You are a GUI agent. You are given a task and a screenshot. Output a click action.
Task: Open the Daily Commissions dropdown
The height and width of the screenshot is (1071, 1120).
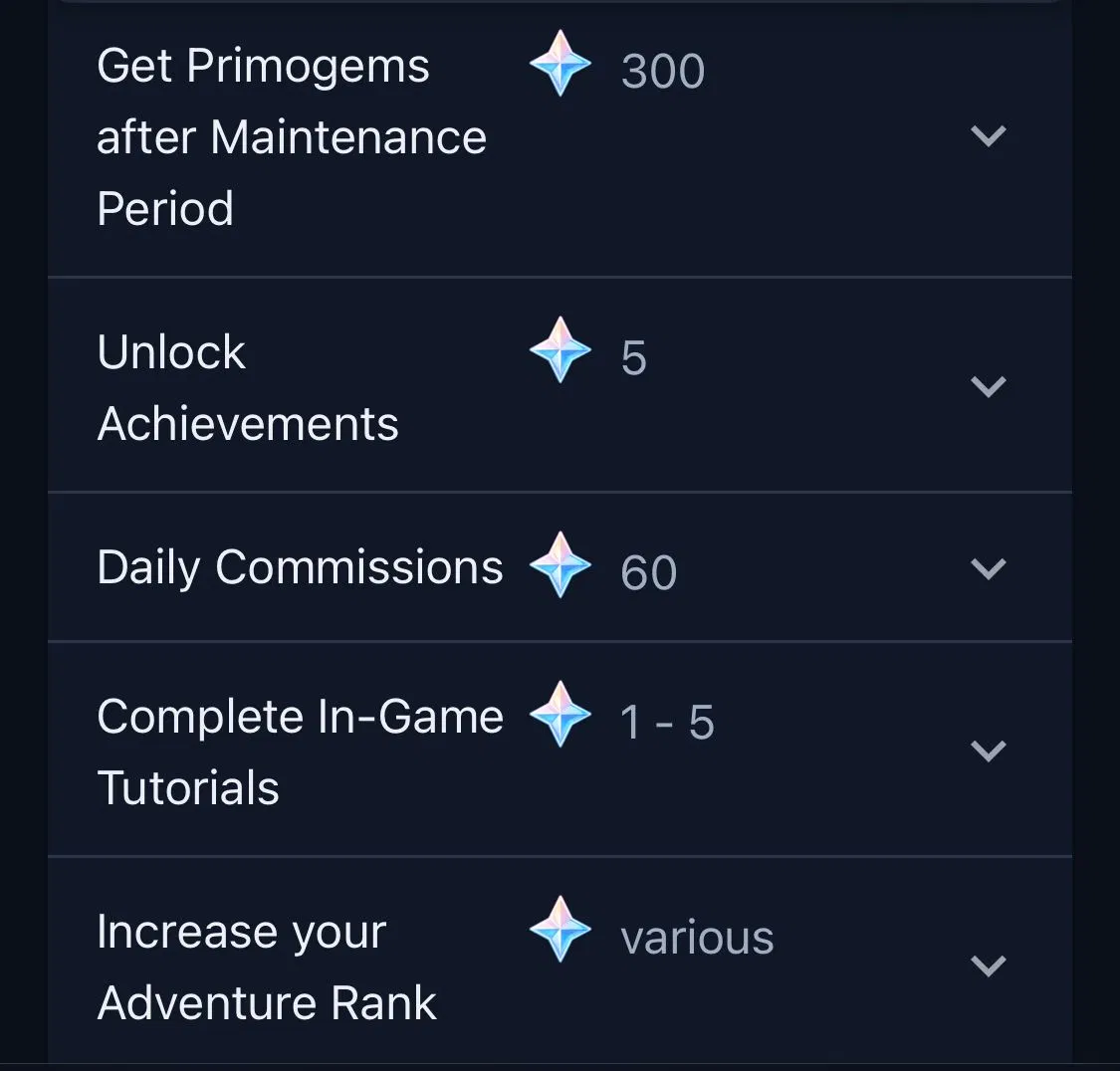pyautogui.click(x=988, y=568)
